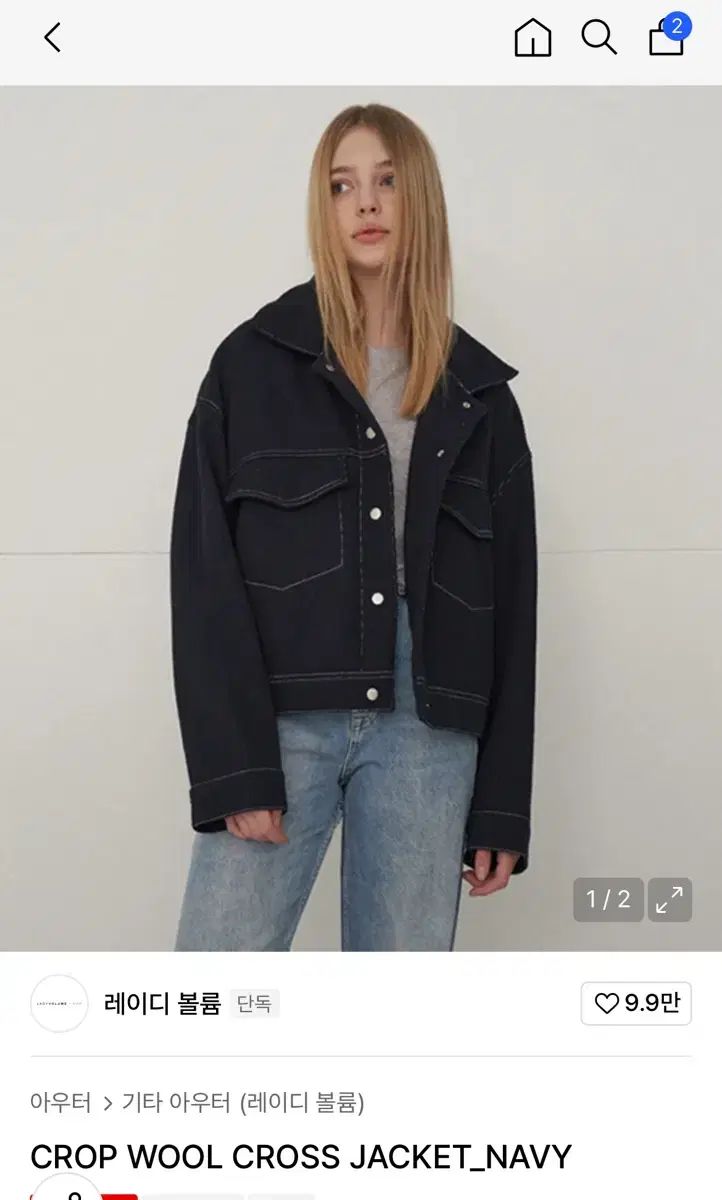Open the 아우터 category breadcrumb

pyautogui.click(x=60, y=1103)
